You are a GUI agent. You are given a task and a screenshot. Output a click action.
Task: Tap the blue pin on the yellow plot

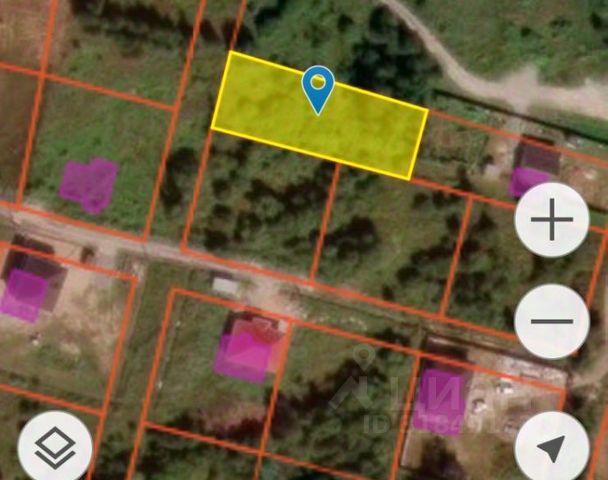318,88
